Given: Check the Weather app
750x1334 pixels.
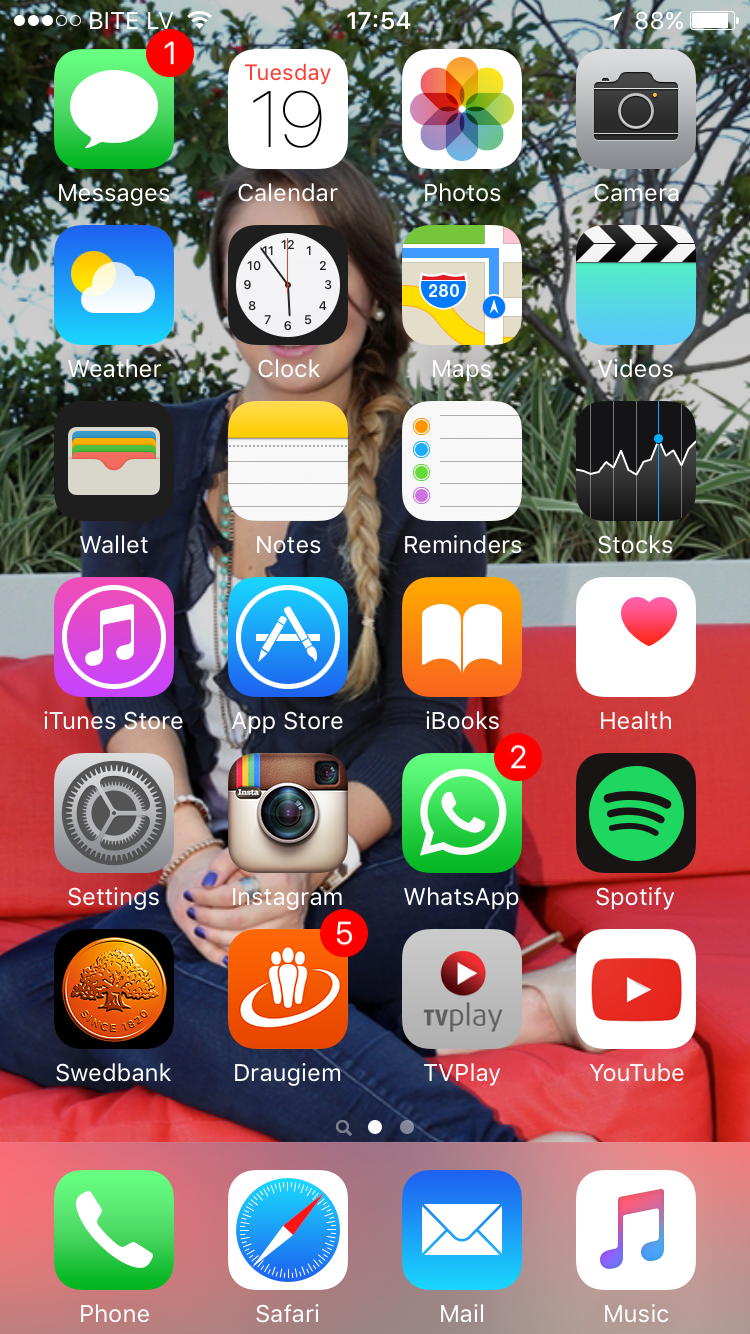Looking at the screenshot, I should click(114, 286).
